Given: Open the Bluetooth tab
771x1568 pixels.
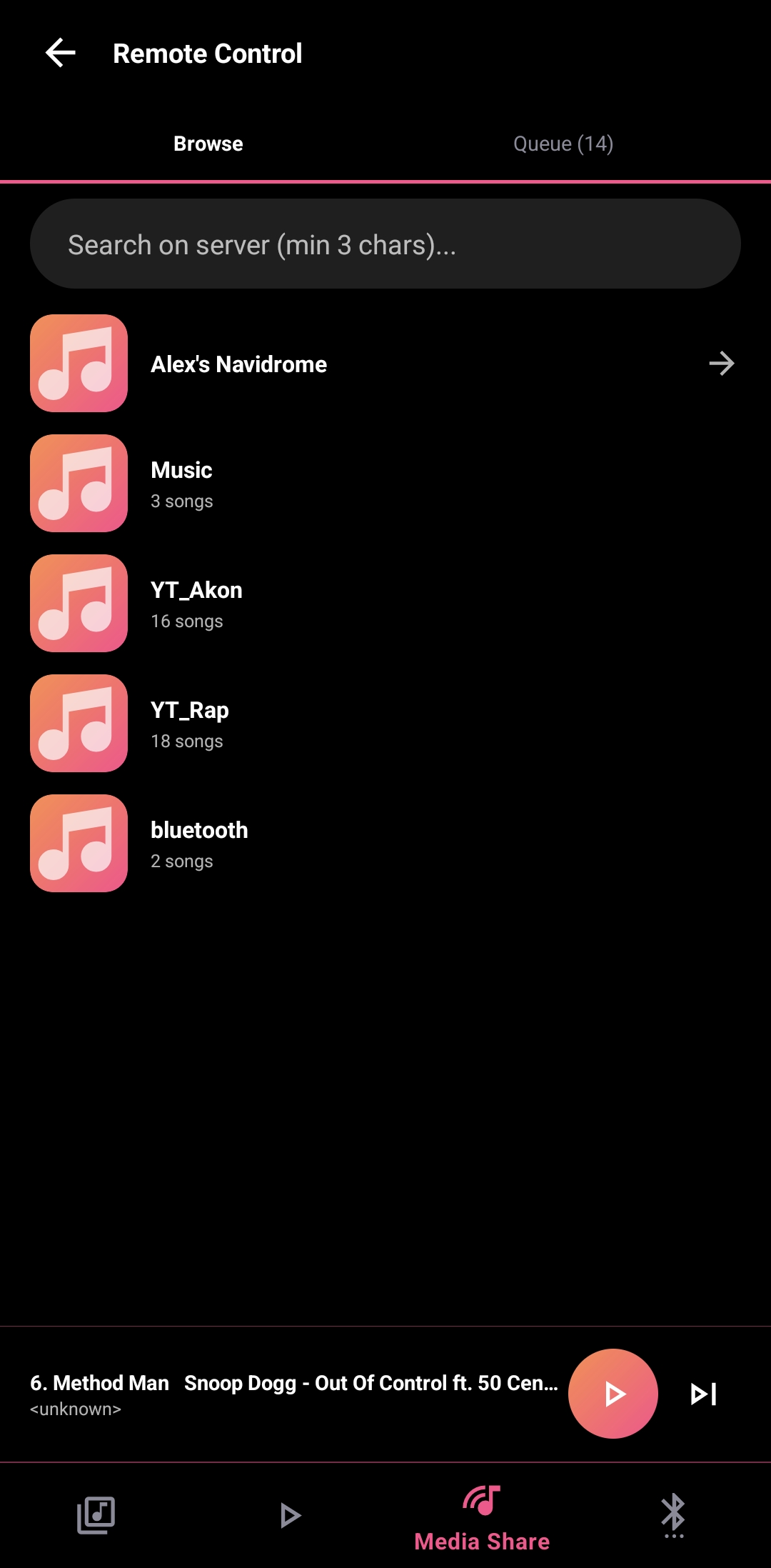Looking at the screenshot, I should pyautogui.click(x=673, y=1515).
